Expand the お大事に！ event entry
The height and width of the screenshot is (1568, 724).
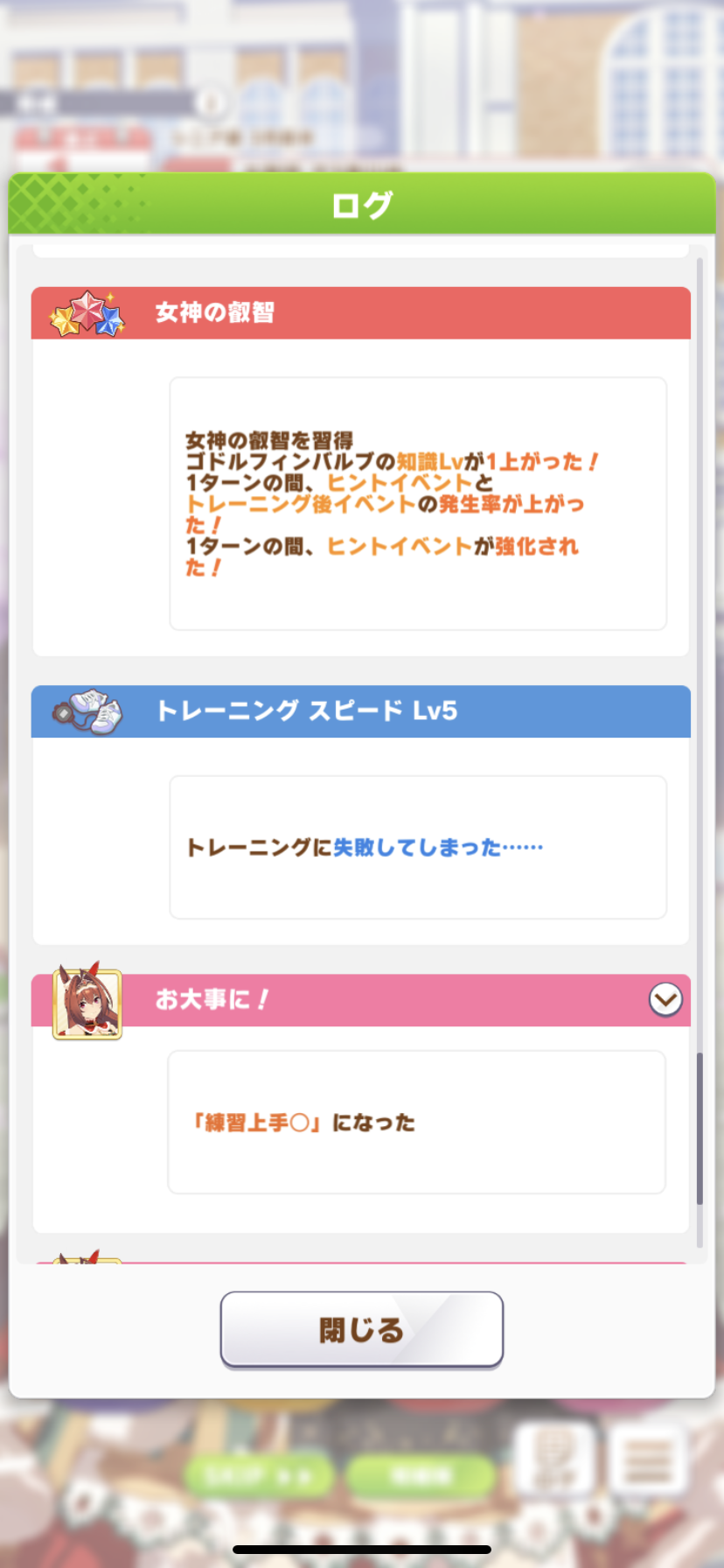665,999
